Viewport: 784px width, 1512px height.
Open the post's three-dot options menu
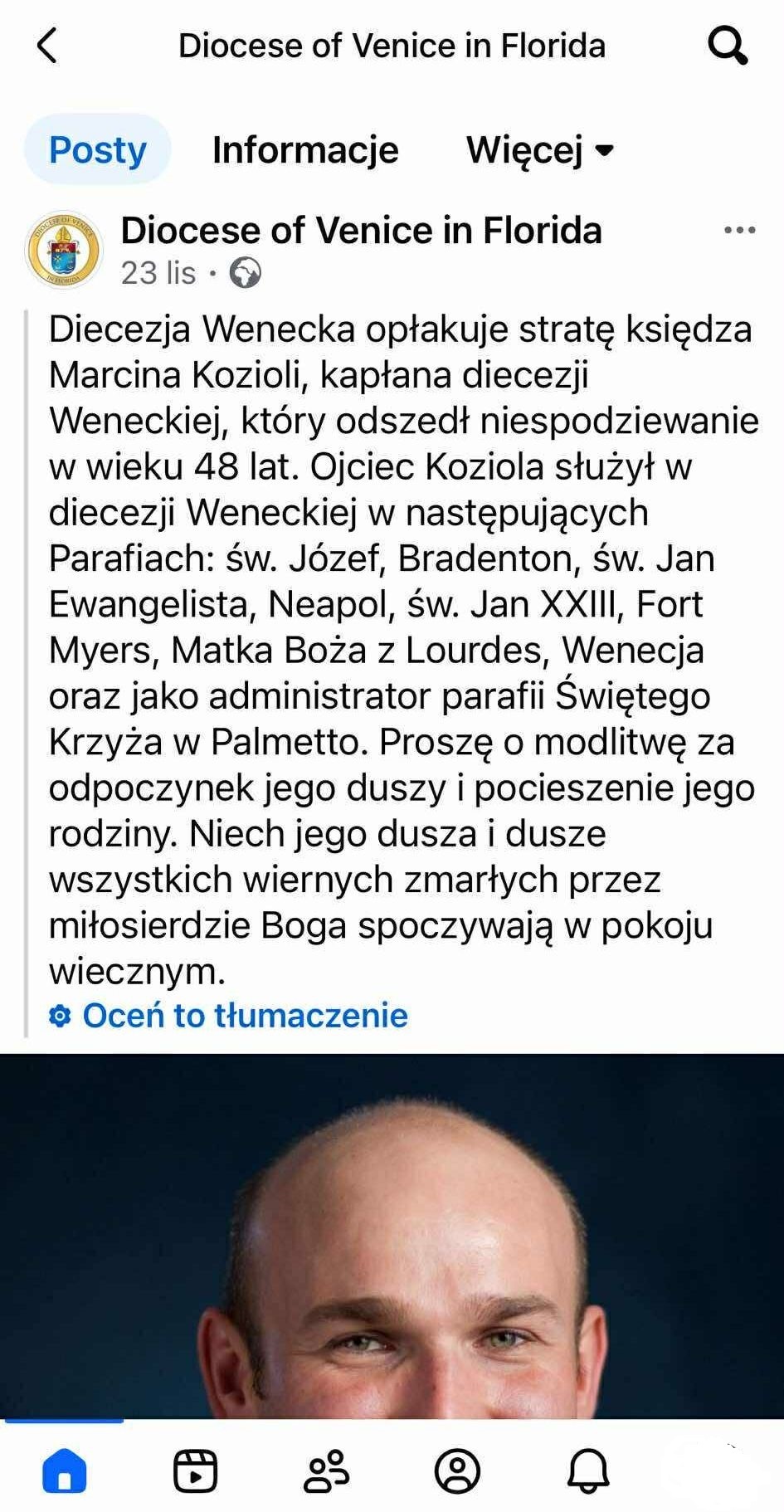[x=739, y=231]
